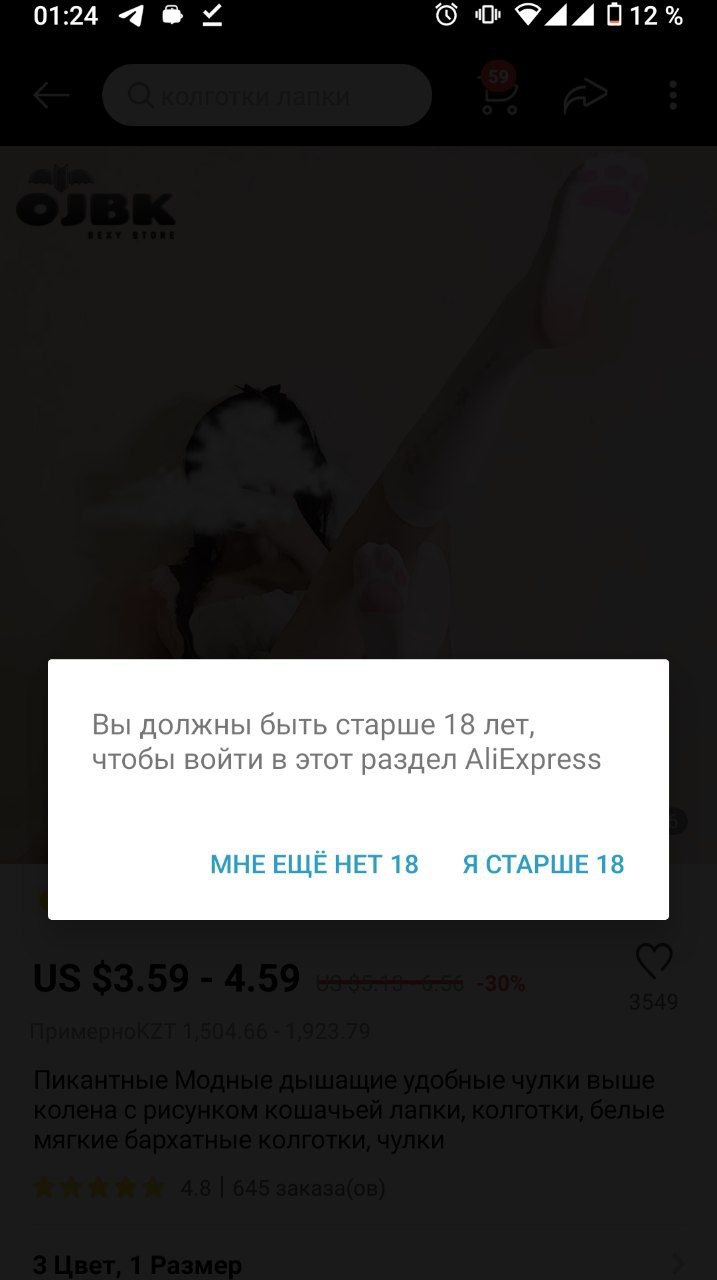717x1280 pixels.
Task: Add product to wishlist with heart icon
Action: 653,963
